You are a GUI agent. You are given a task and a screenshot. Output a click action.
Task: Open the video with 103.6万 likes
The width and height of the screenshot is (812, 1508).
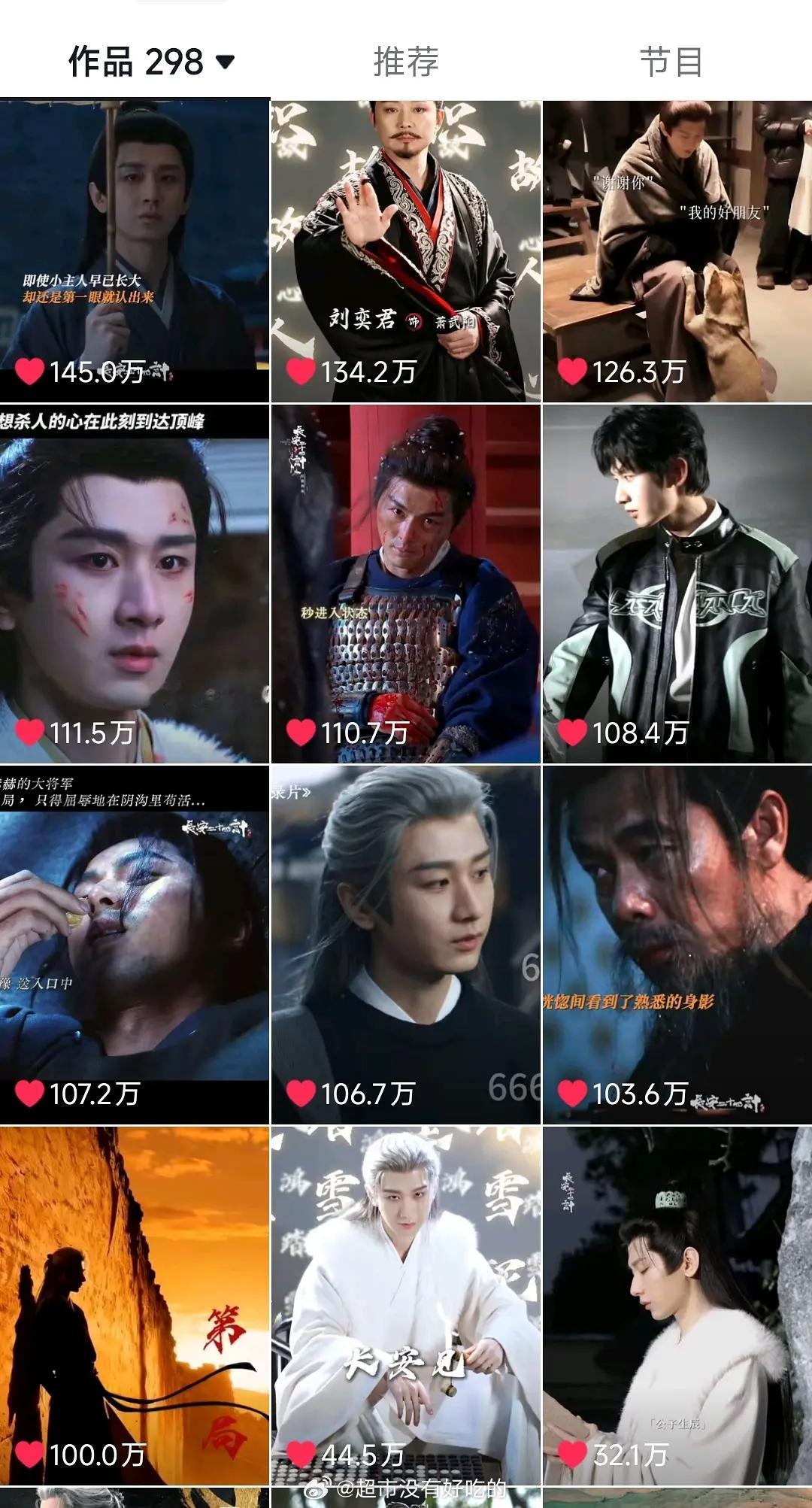coord(677,945)
